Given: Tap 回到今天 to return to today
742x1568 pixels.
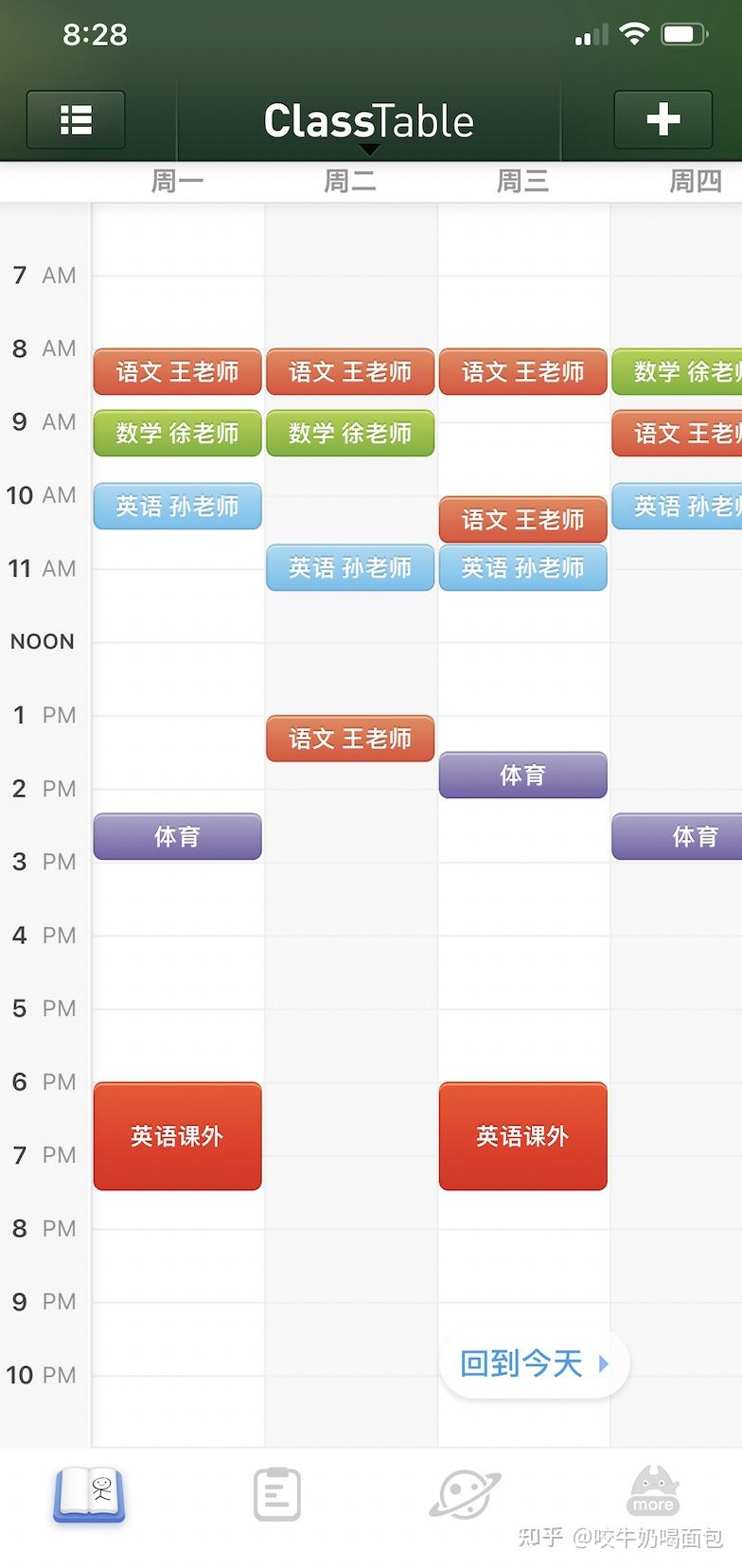Looking at the screenshot, I should click(534, 1363).
